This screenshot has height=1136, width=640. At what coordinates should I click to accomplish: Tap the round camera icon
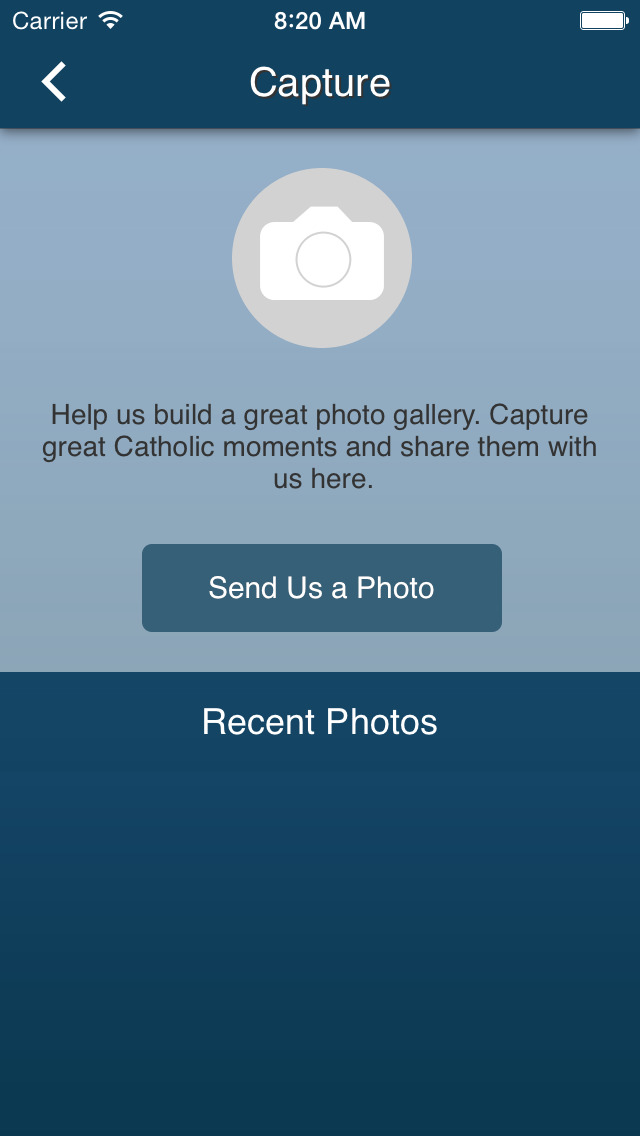tap(322, 258)
